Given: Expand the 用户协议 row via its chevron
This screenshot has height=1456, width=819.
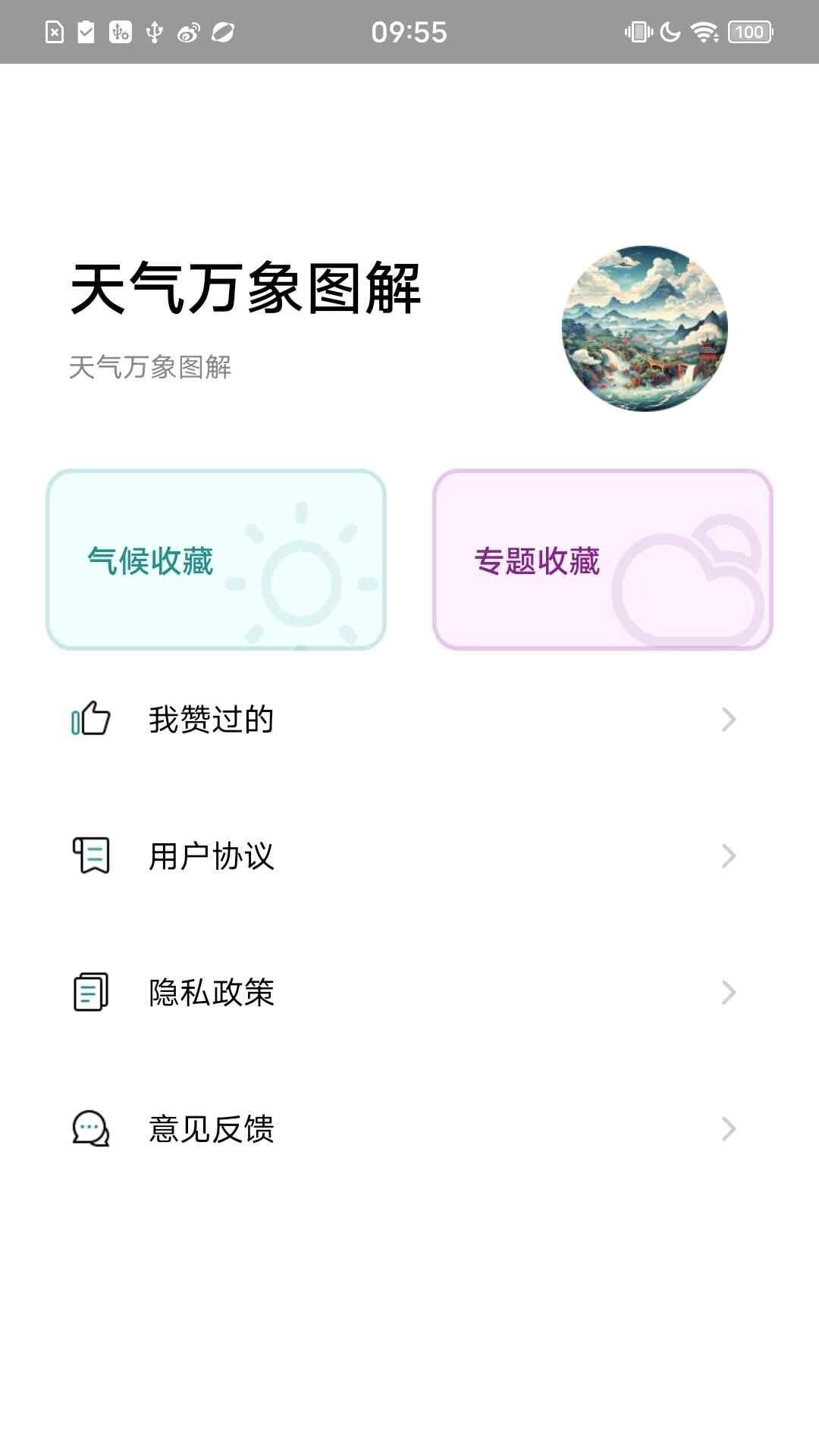Looking at the screenshot, I should coord(729,856).
